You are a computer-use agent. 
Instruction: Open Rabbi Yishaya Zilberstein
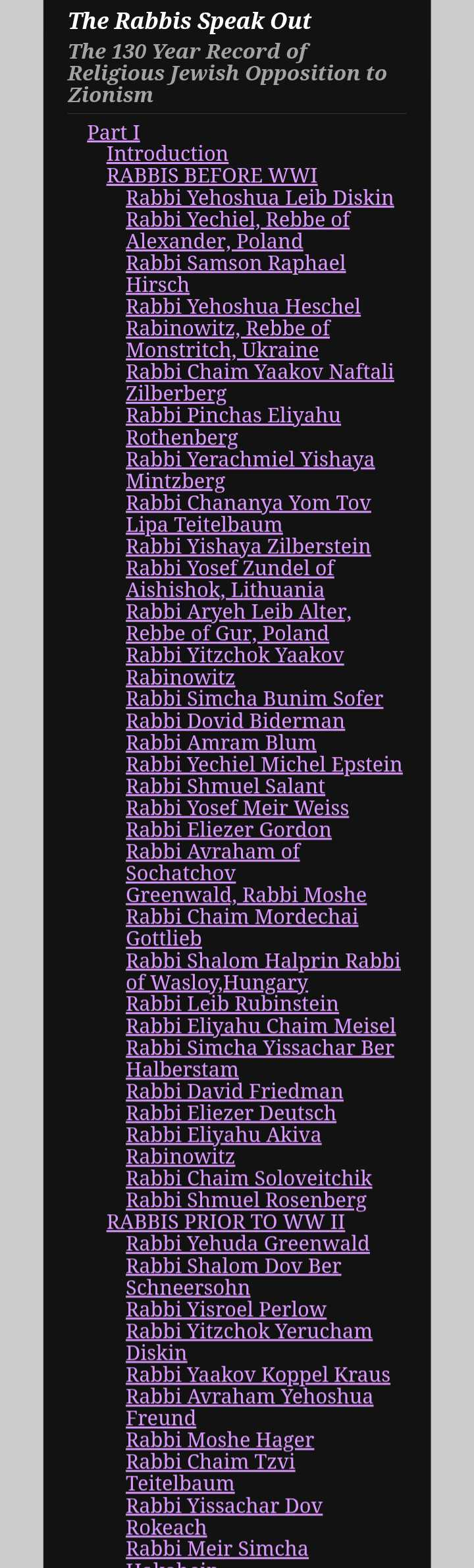point(248,547)
